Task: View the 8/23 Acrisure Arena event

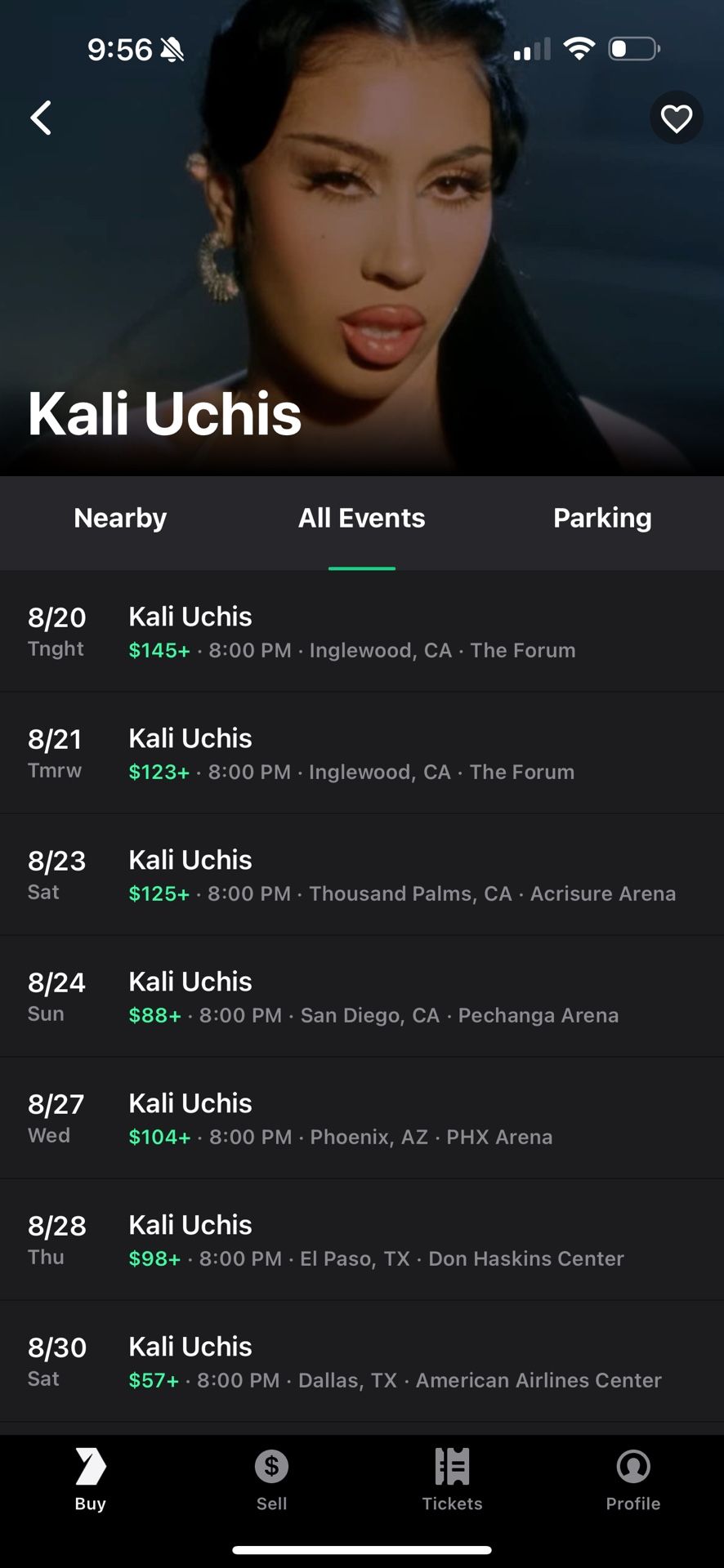Action: 362,875
